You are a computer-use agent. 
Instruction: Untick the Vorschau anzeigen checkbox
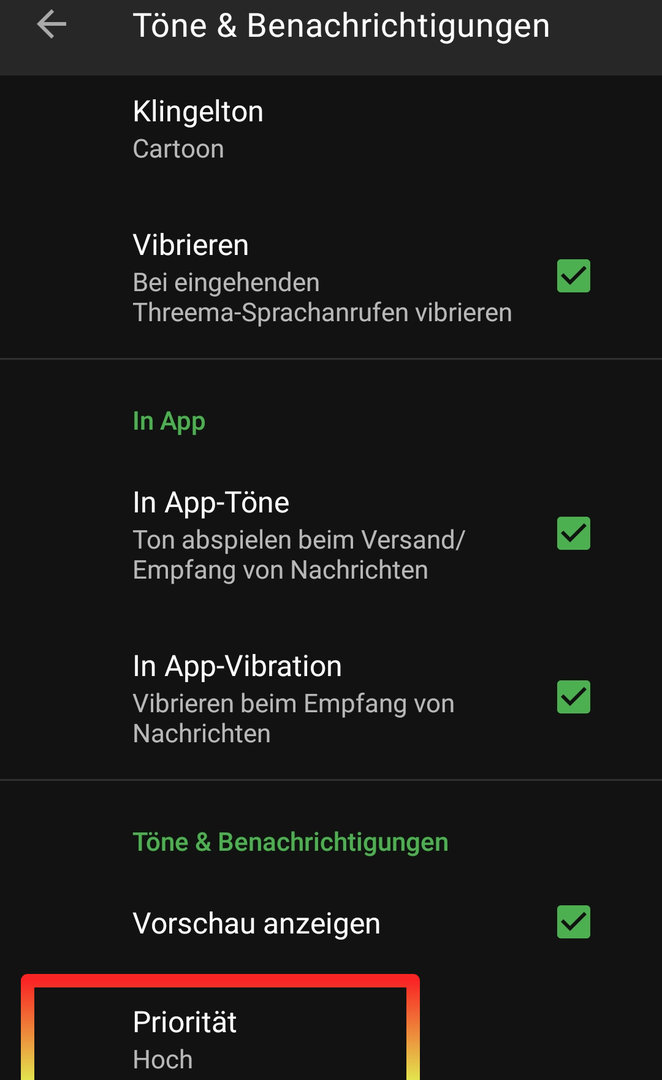coord(573,922)
